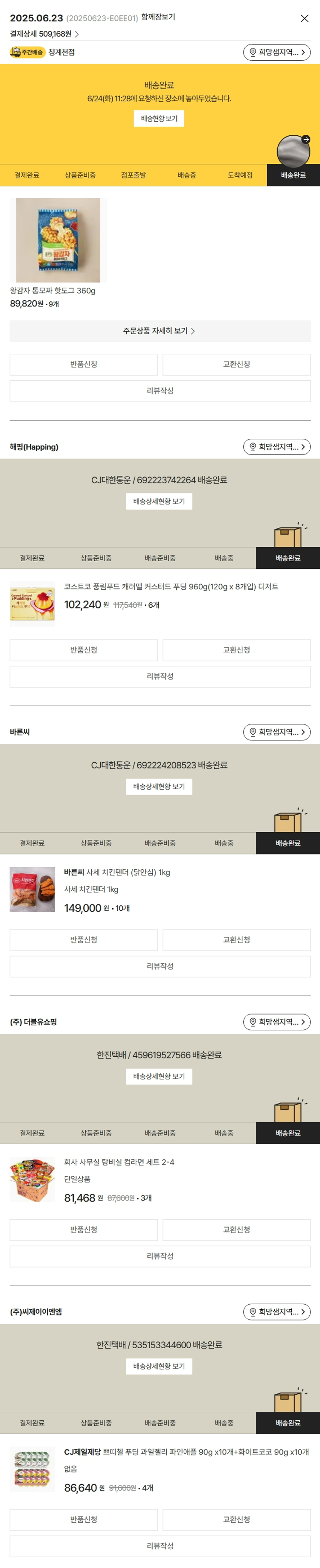Write review for 커스터드 푸딩

(160, 676)
